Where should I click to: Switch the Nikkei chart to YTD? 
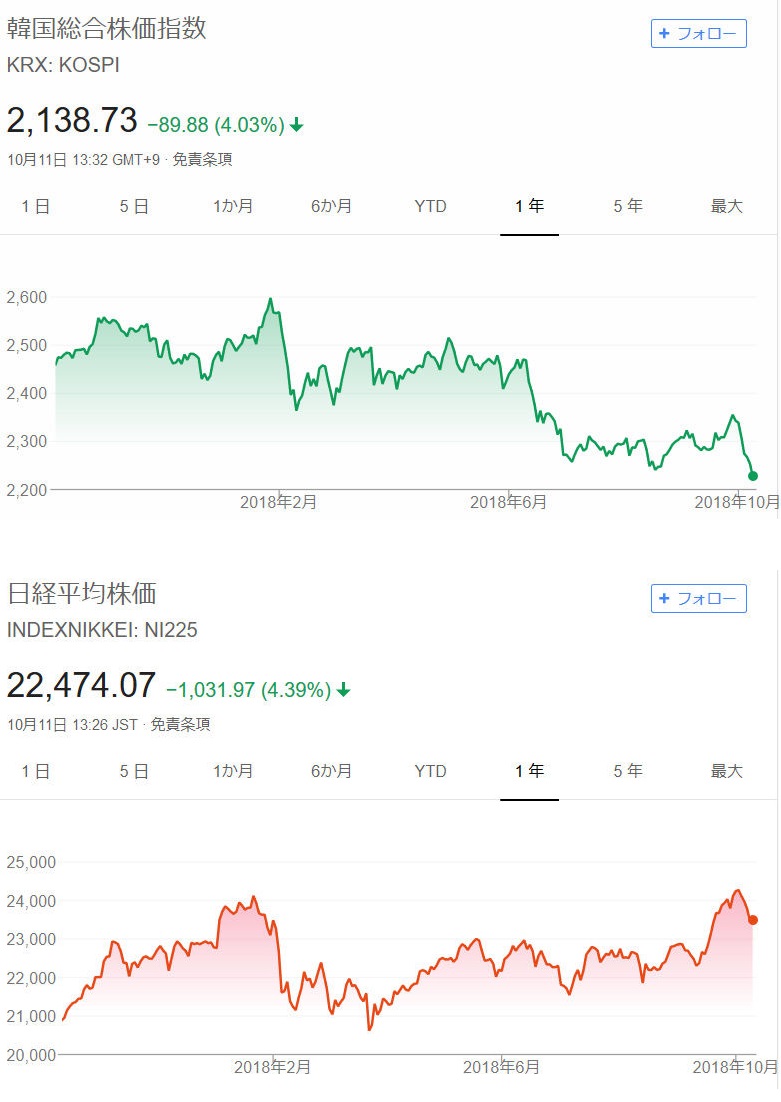coord(430,772)
